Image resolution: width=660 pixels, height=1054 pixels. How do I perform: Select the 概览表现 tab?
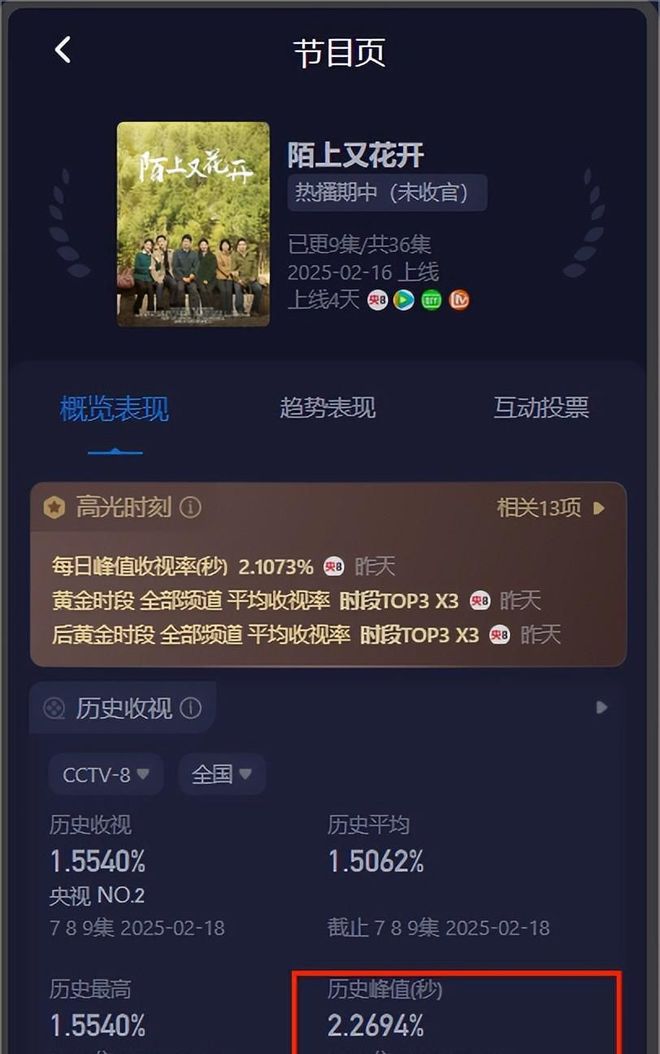tap(114, 408)
